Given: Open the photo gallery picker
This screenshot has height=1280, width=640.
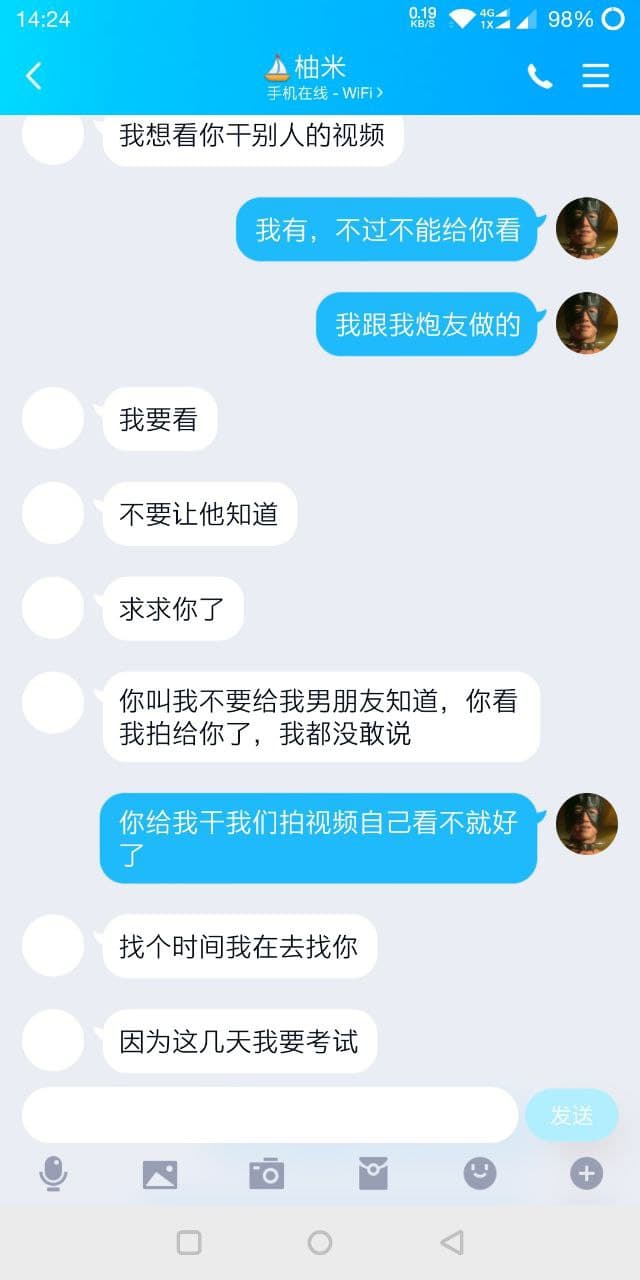Looking at the screenshot, I should [160, 1174].
